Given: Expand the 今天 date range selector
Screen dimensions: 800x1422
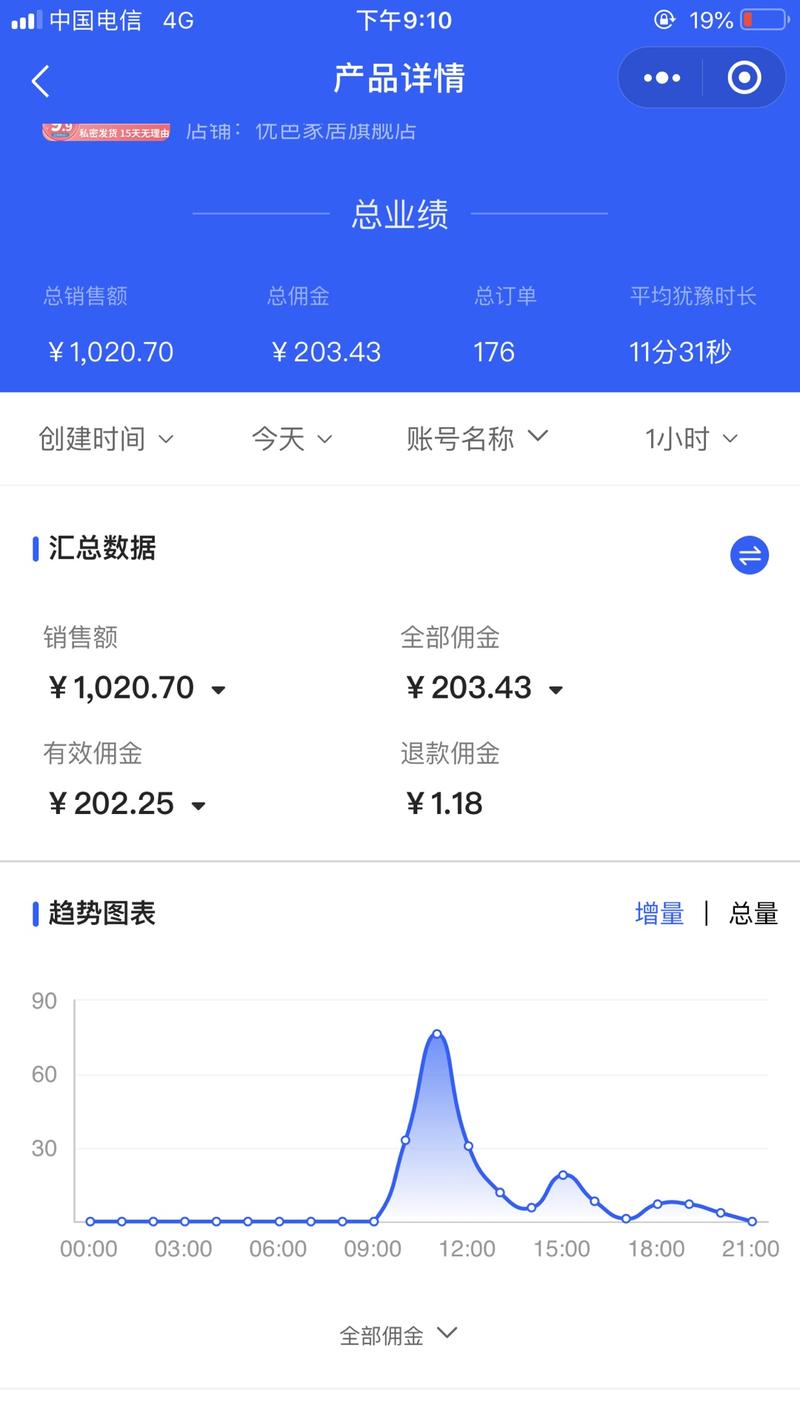Looking at the screenshot, I should tap(290, 438).
